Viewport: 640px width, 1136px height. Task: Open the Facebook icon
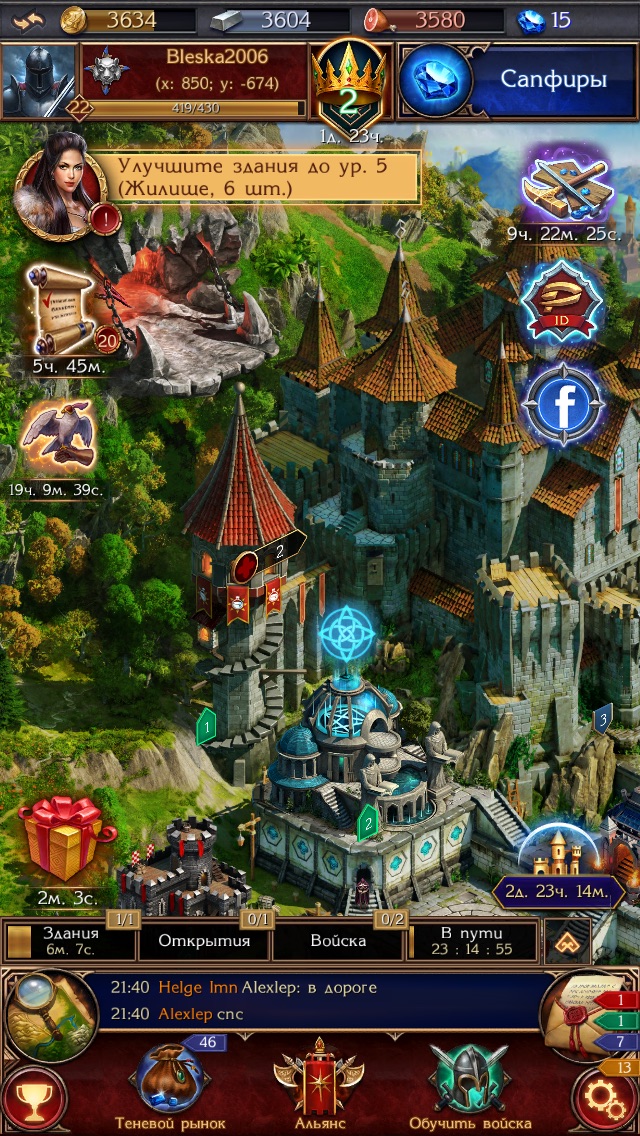(566, 405)
